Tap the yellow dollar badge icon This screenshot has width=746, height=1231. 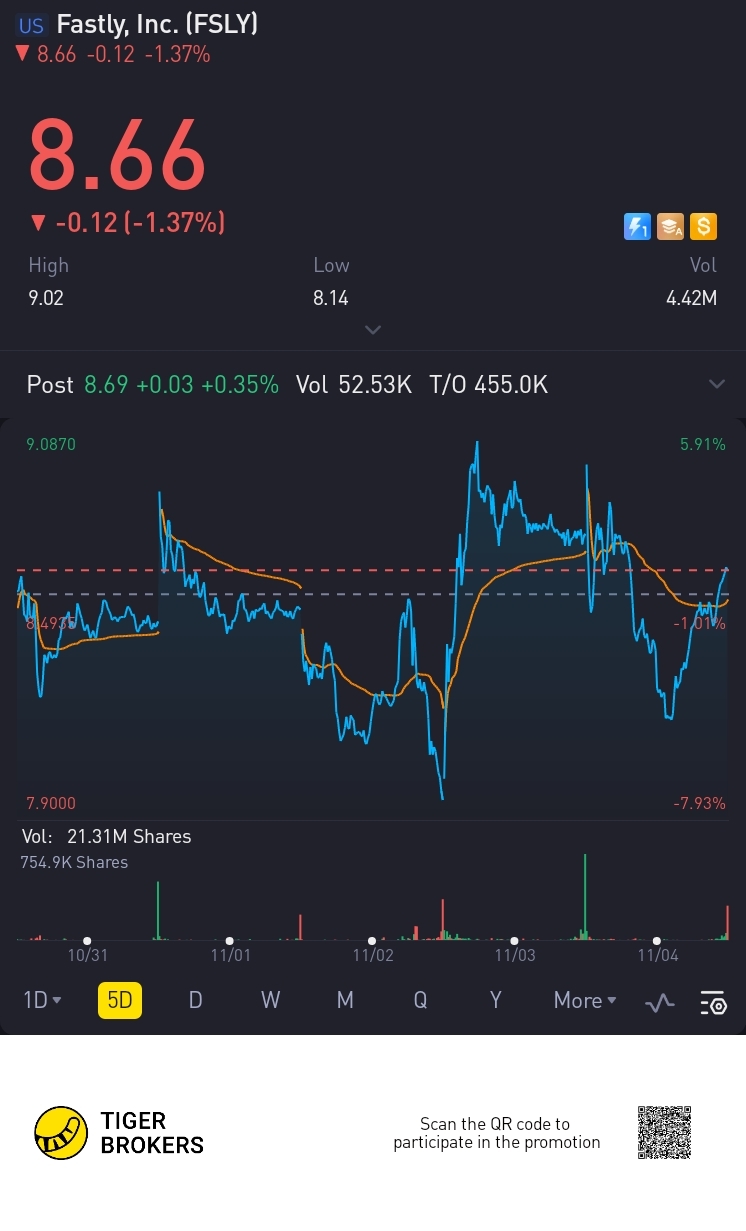(x=703, y=227)
